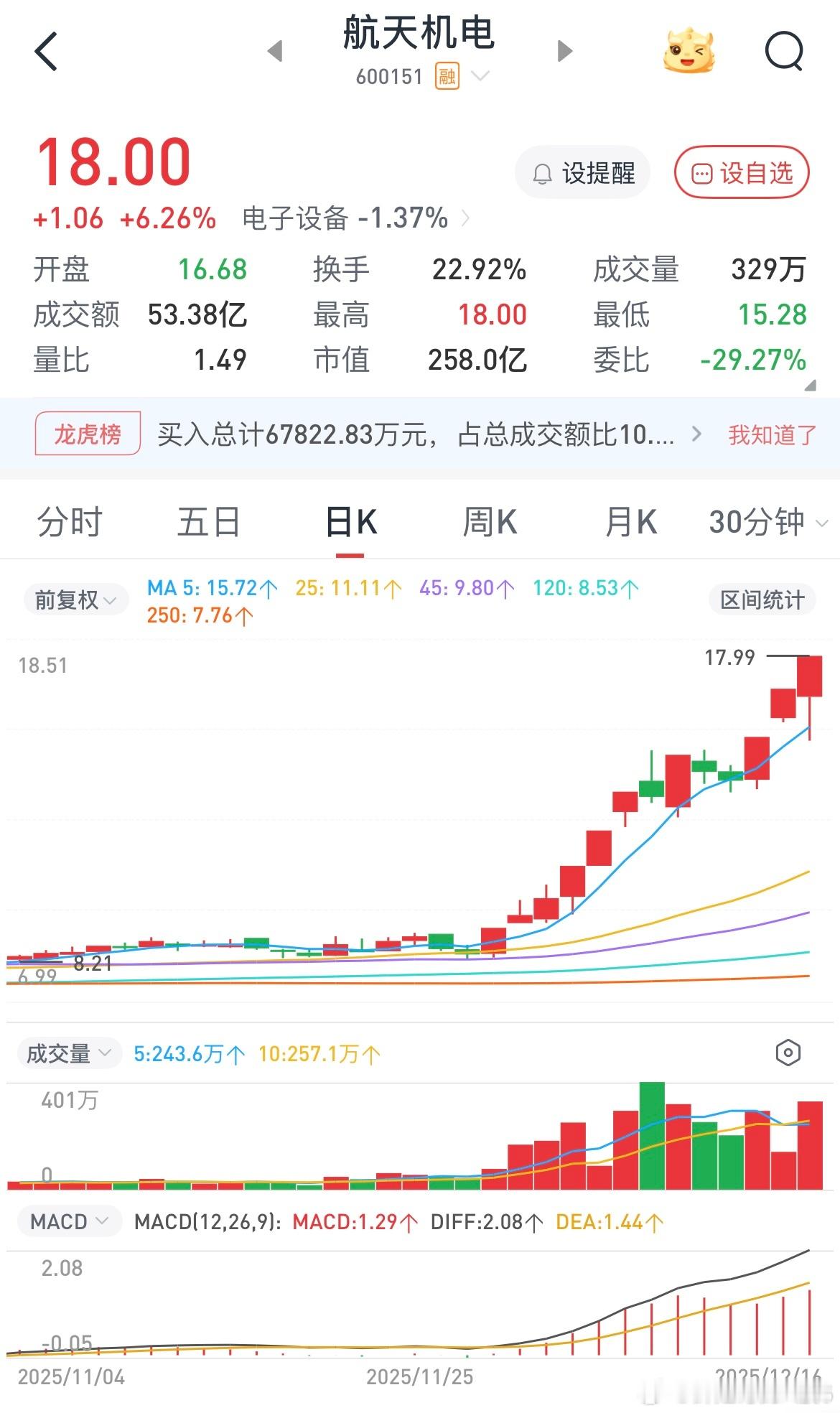Open the 前复权 adjustment dropdown
Screen dimensions: 840x1413
75,600
